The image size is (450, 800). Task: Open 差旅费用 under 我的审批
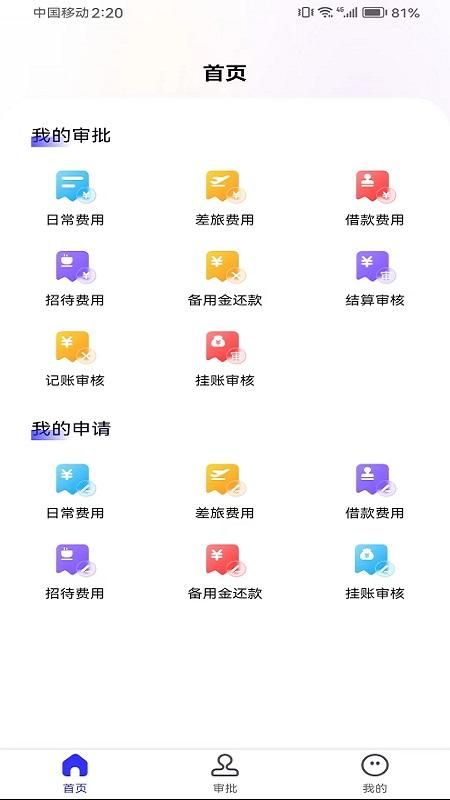coord(224,198)
